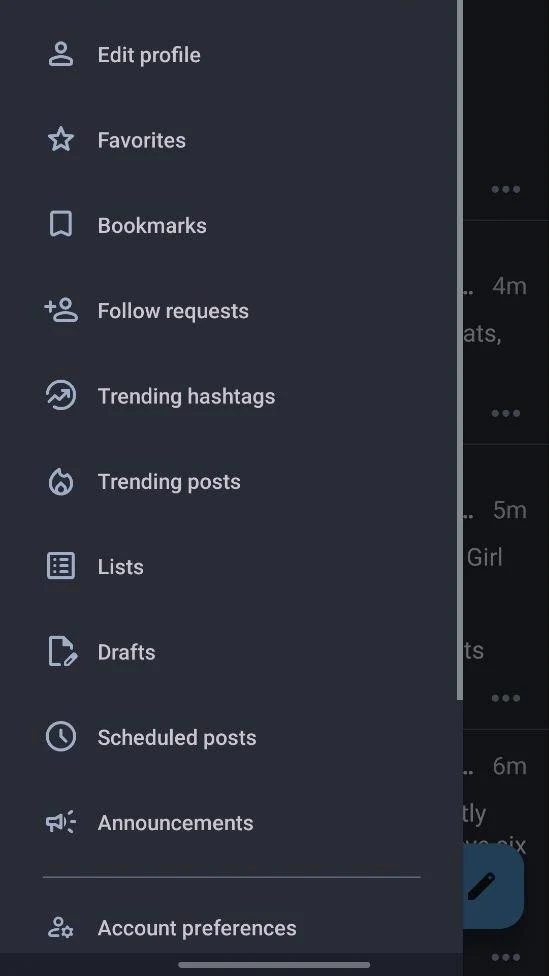View Follow requests
The width and height of the screenshot is (549, 976).
pyautogui.click(x=230, y=311)
